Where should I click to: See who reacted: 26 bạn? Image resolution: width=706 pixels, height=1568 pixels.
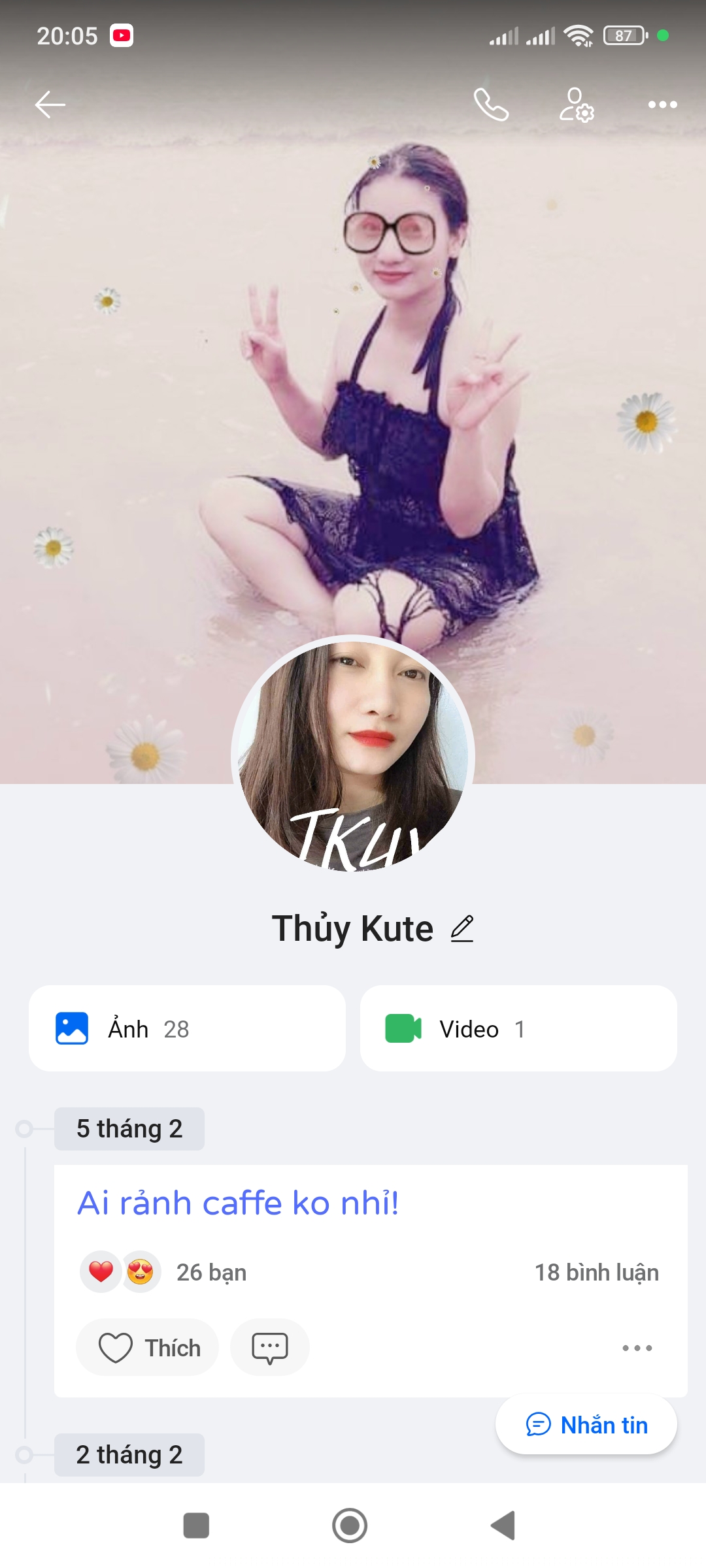point(210,1272)
